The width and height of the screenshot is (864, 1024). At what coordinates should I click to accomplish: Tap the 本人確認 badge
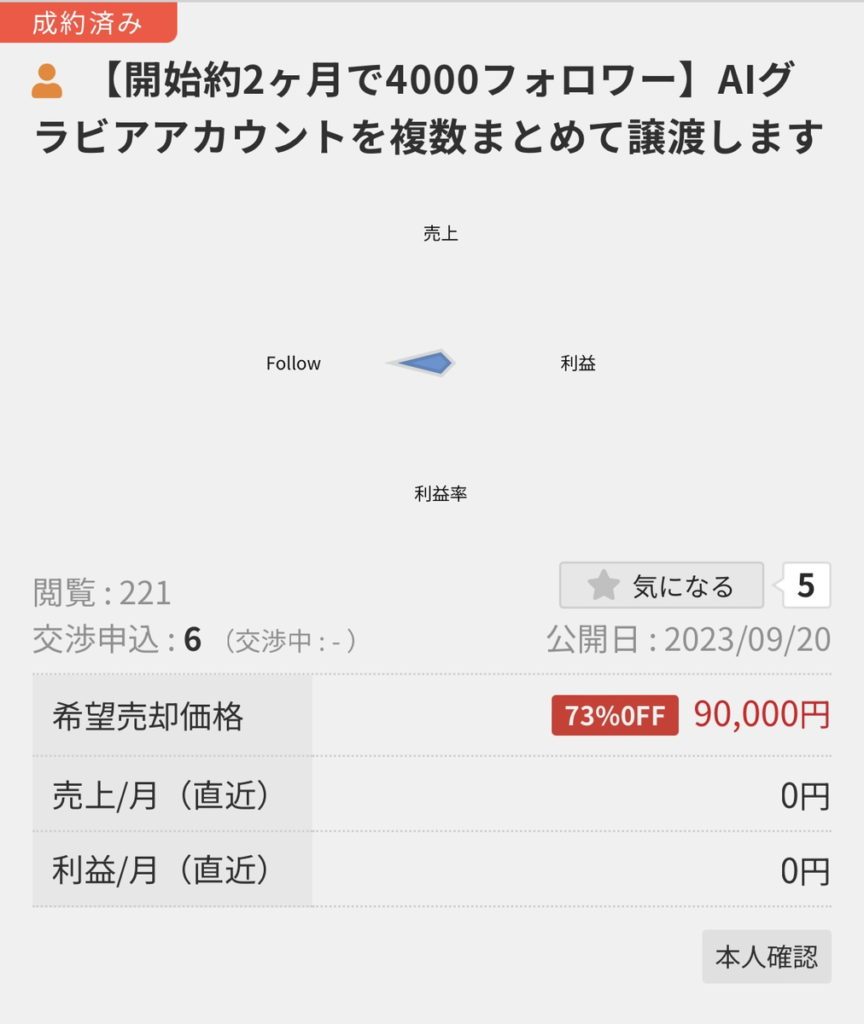pyautogui.click(x=766, y=957)
